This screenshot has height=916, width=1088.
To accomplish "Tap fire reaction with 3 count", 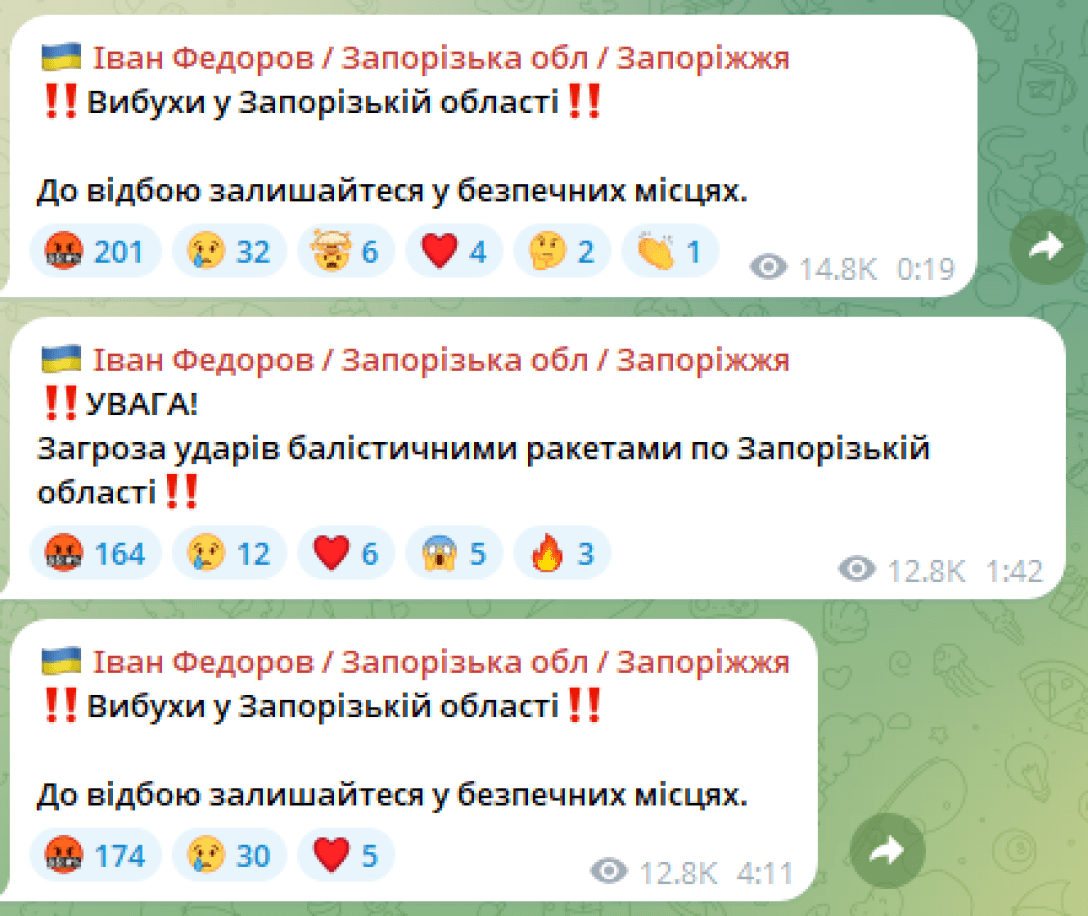I will 560,553.
